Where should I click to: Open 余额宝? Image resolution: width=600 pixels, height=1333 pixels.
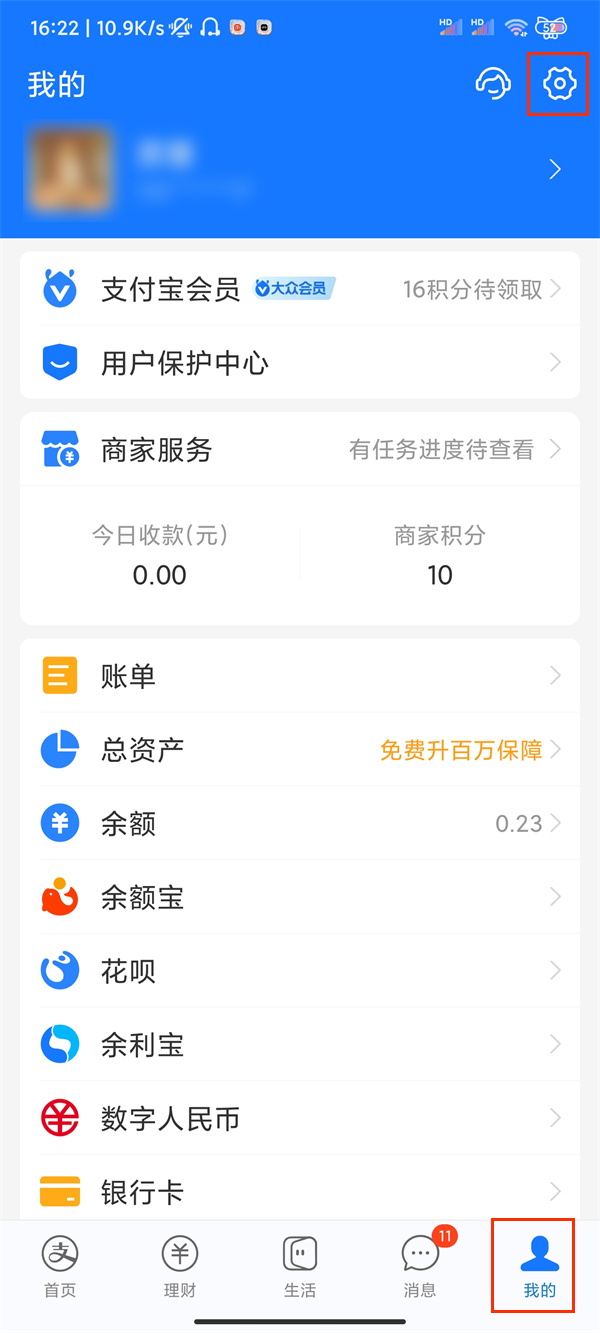tap(300, 898)
